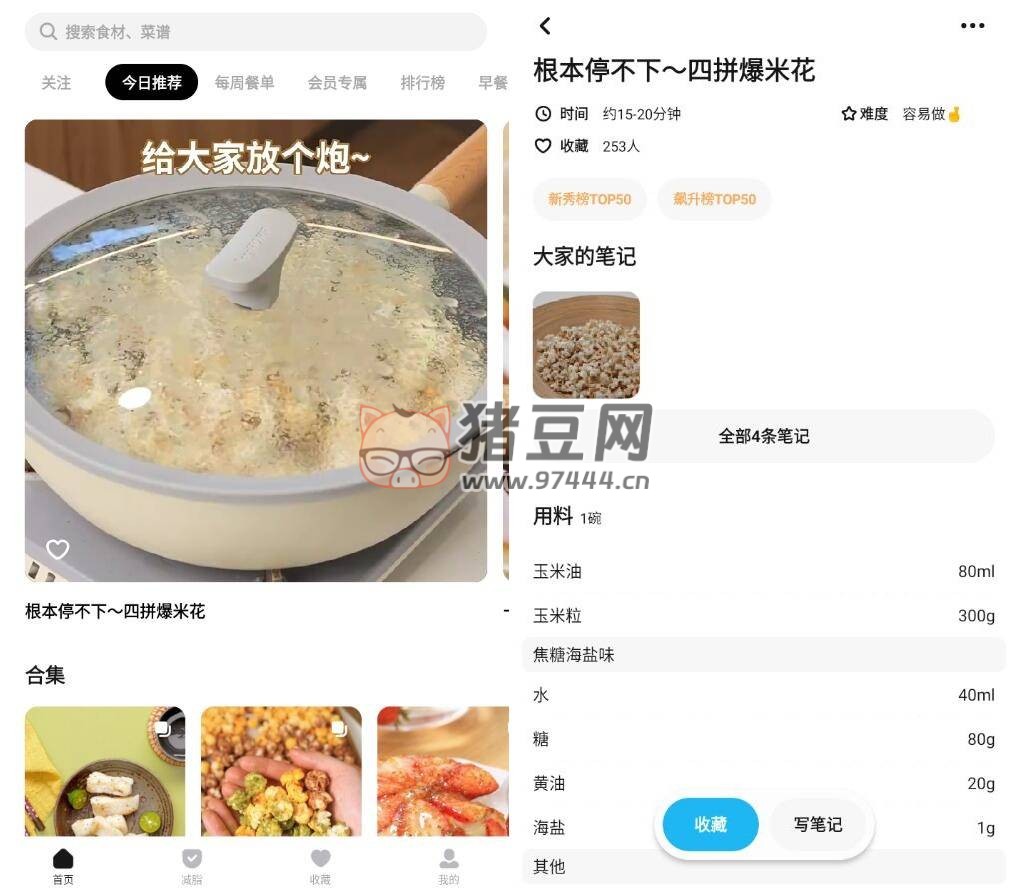Image resolution: width=1014 pixels, height=890 pixels.
Task: Open the popcorn collection tile with hands
Action: 280,771
